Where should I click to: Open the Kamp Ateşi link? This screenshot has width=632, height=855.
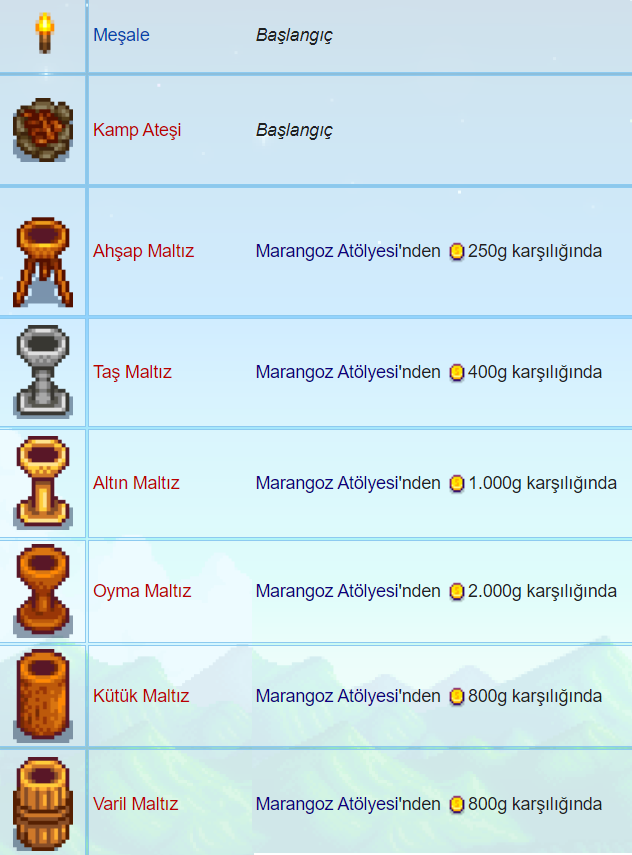point(137,130)
